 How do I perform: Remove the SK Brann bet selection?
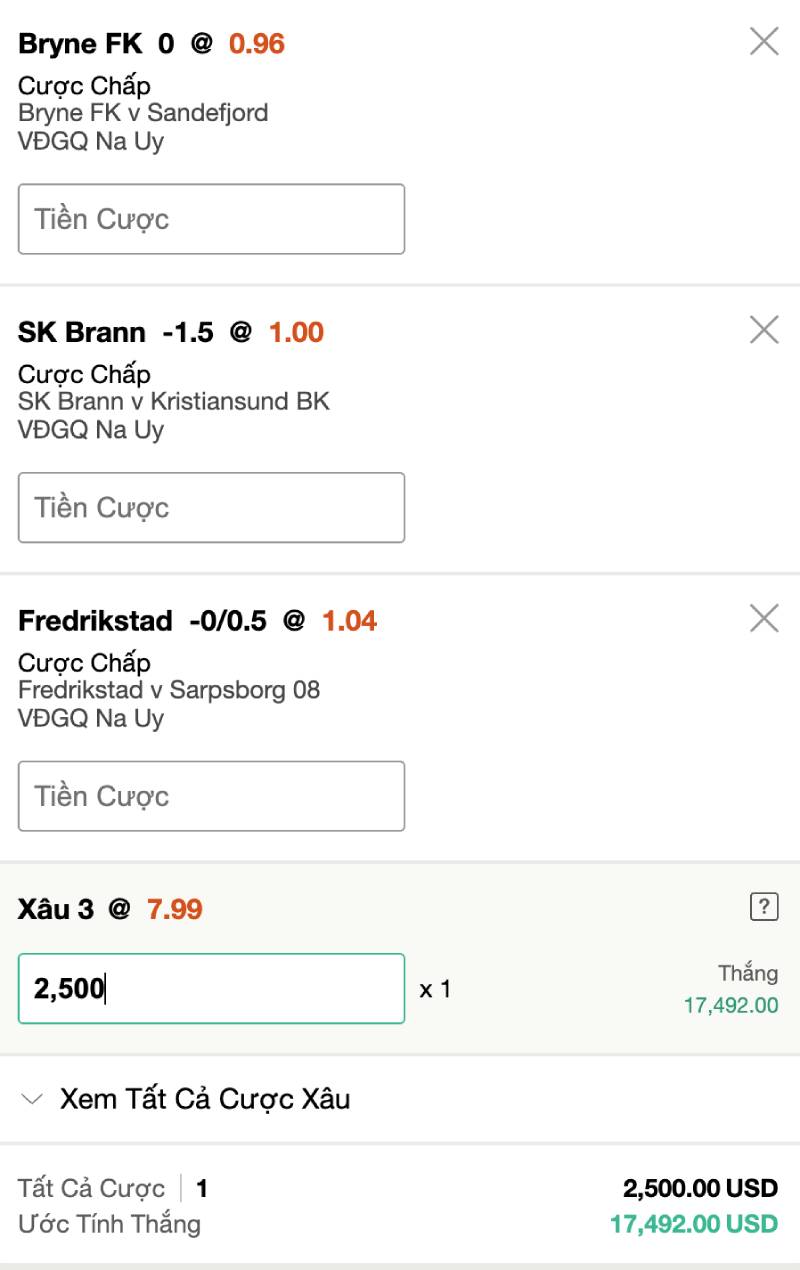pyautogui.click(x=764, y=330)
